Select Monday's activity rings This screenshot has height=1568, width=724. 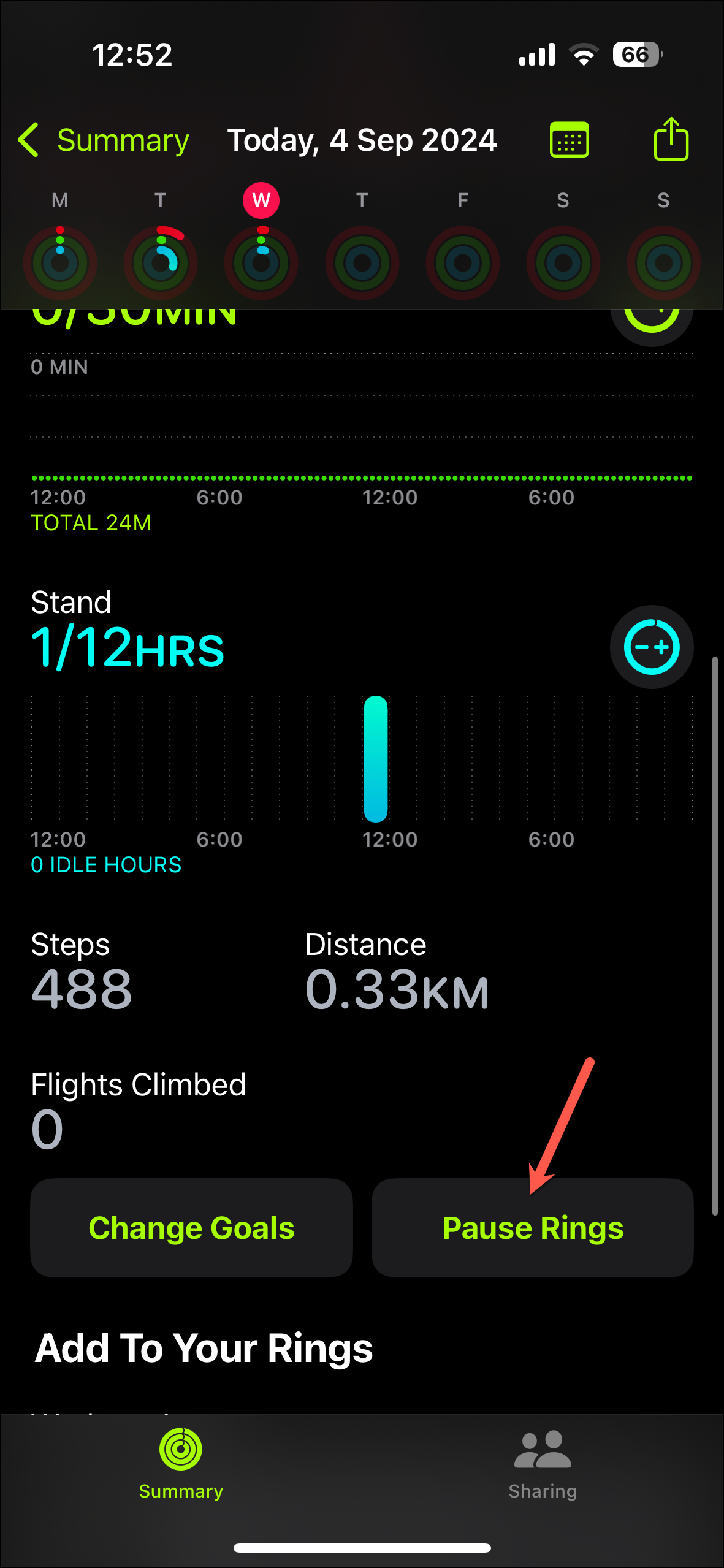click(60, 262)
